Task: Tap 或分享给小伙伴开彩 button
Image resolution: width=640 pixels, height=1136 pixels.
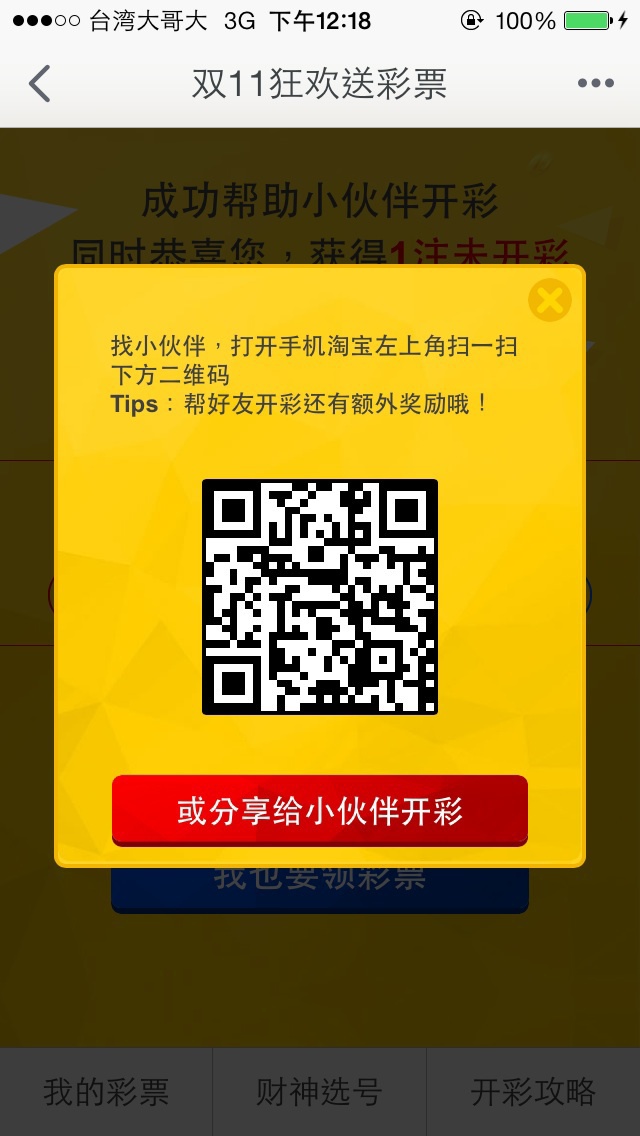Action: pyautogui.click(x=320, y=810)
